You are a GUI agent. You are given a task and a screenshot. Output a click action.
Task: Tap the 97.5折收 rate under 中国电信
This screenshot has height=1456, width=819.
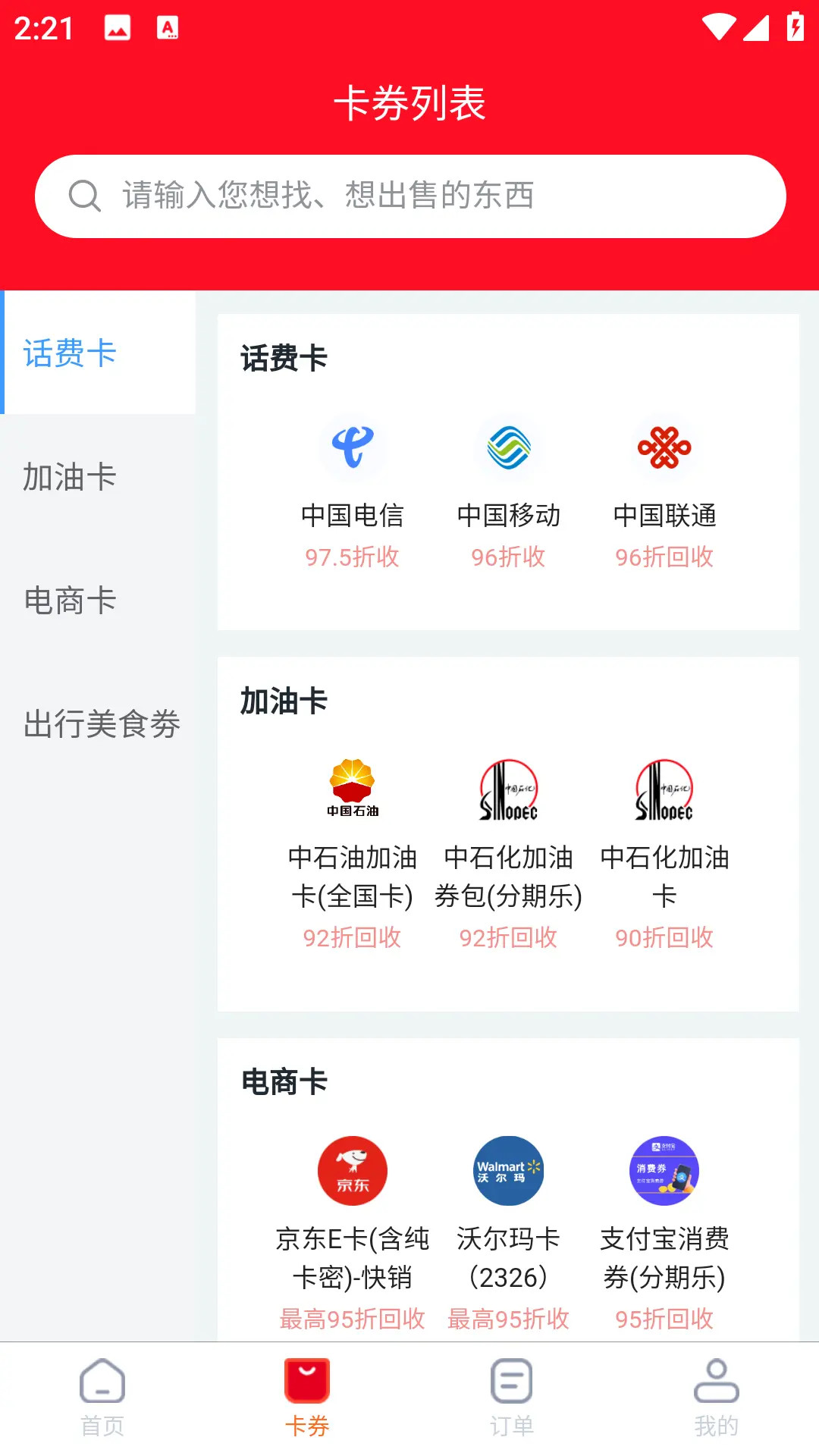click(352, 557)
